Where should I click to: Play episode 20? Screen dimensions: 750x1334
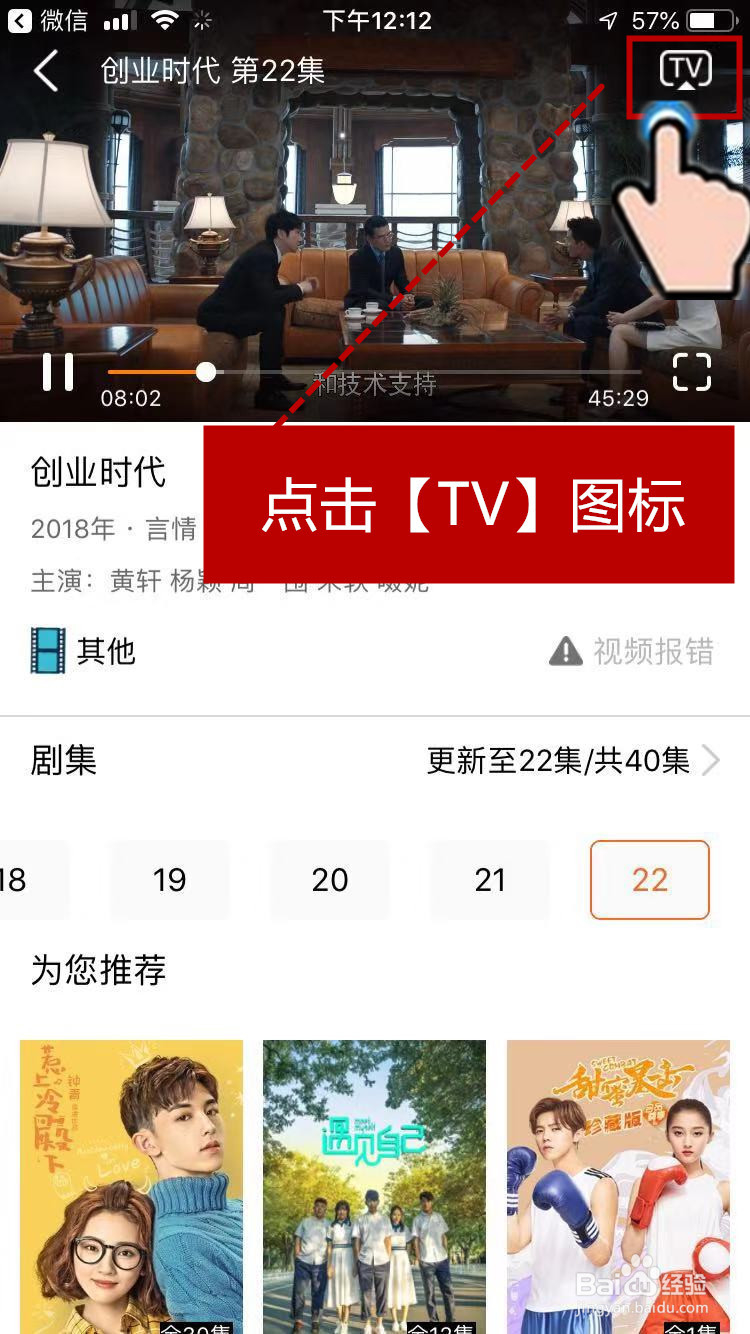[x=330, y=880]
